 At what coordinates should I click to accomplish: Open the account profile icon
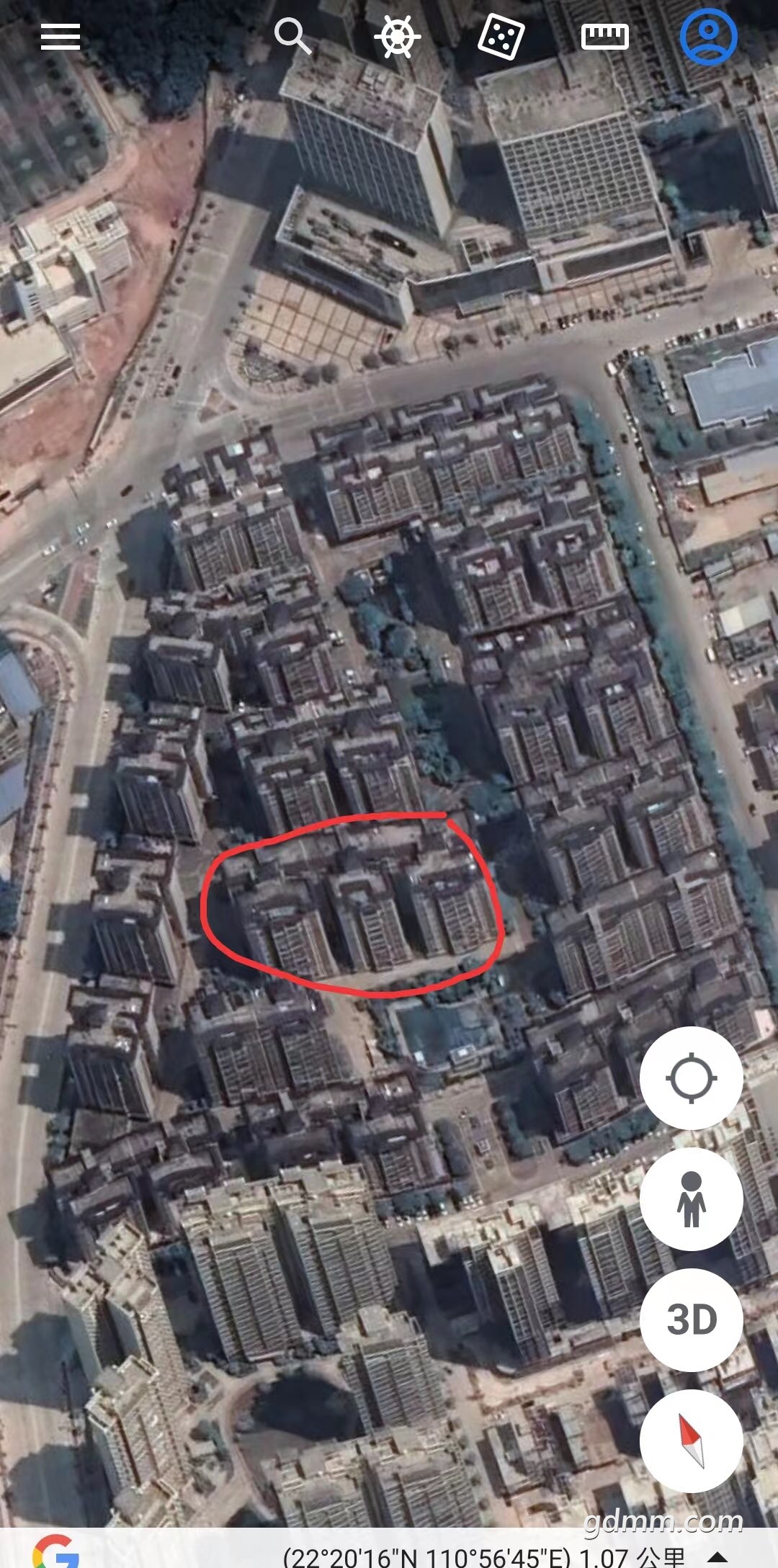[709, 37]
